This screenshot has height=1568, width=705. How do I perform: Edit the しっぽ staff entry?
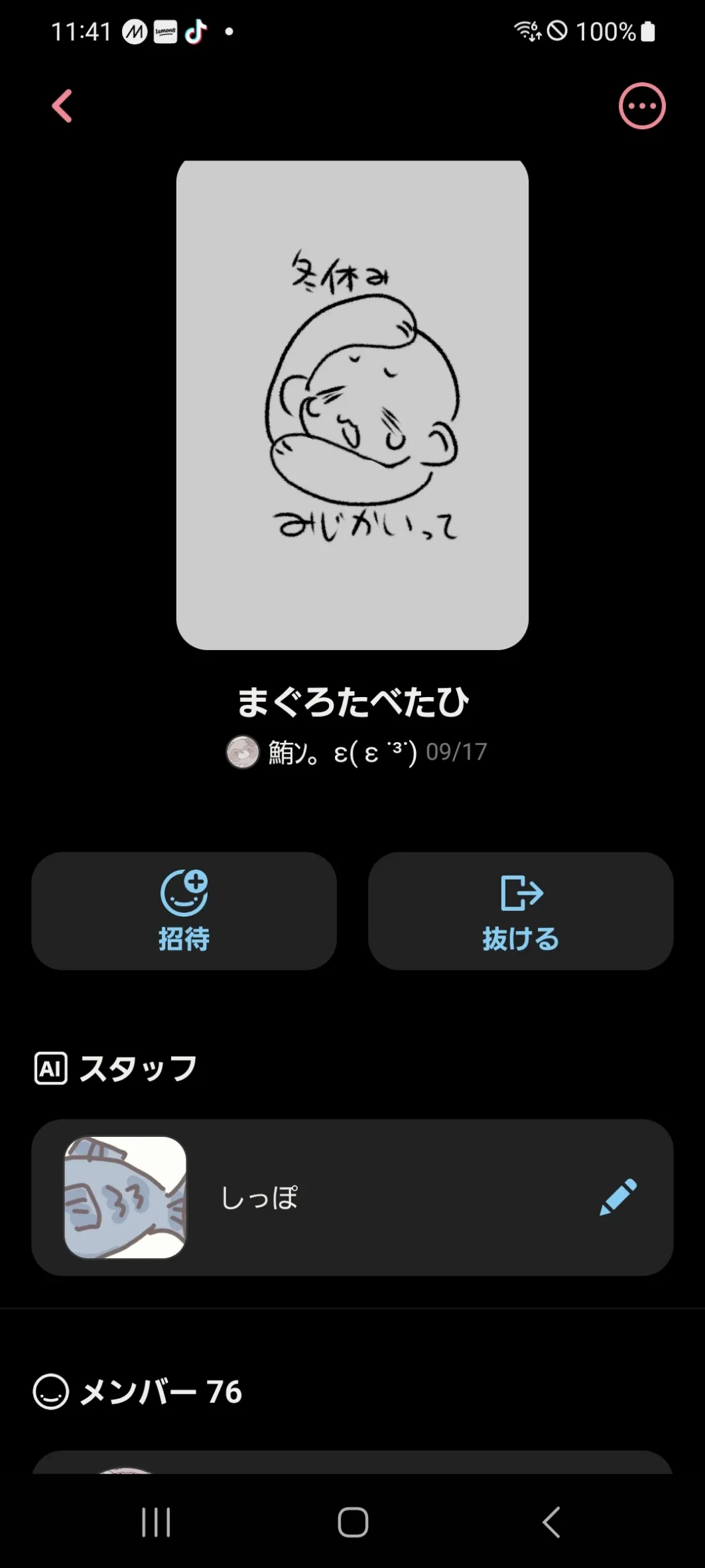(x=618, y=1197)
